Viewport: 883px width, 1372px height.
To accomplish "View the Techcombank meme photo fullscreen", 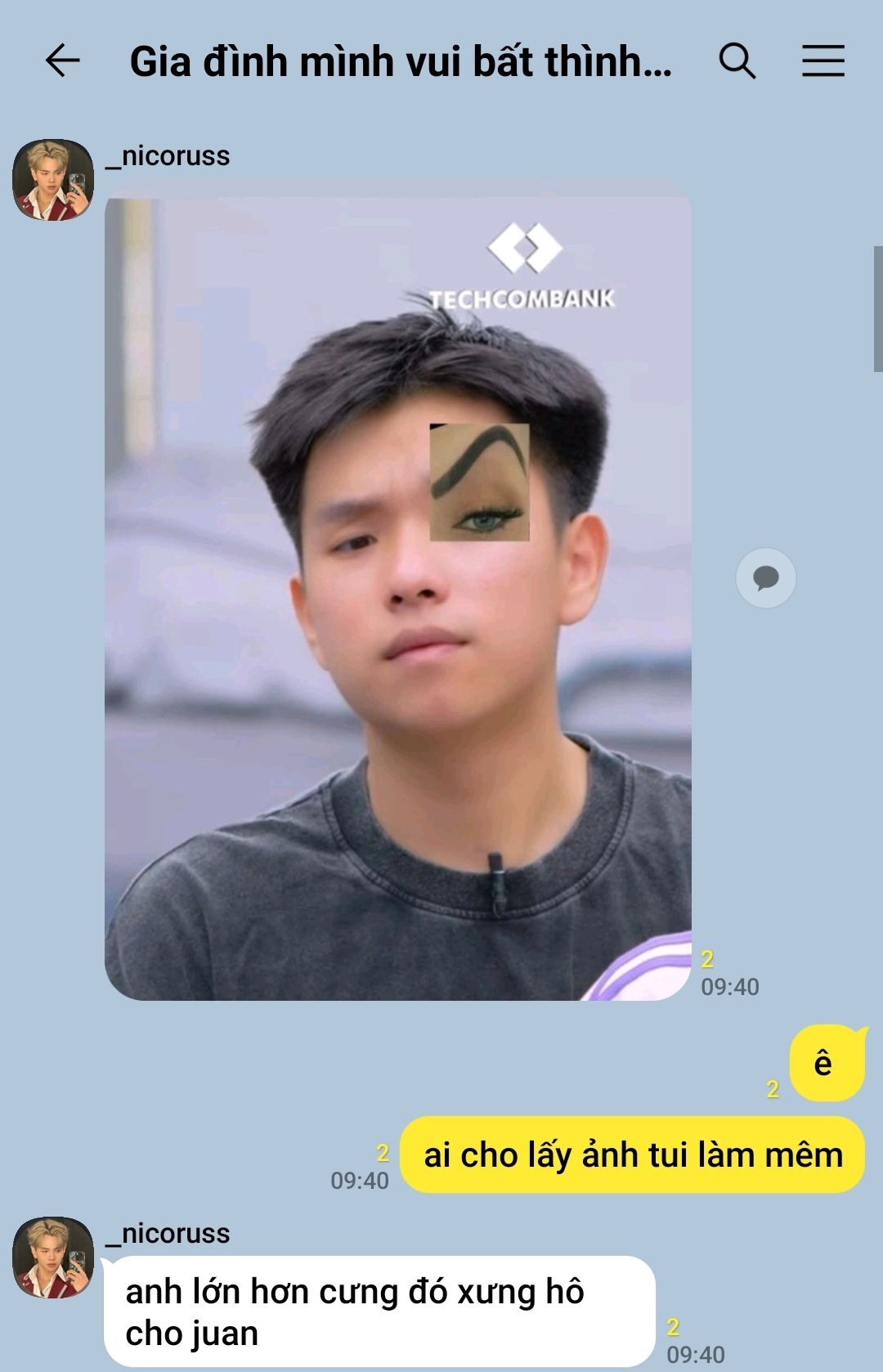I will point(397,589).
